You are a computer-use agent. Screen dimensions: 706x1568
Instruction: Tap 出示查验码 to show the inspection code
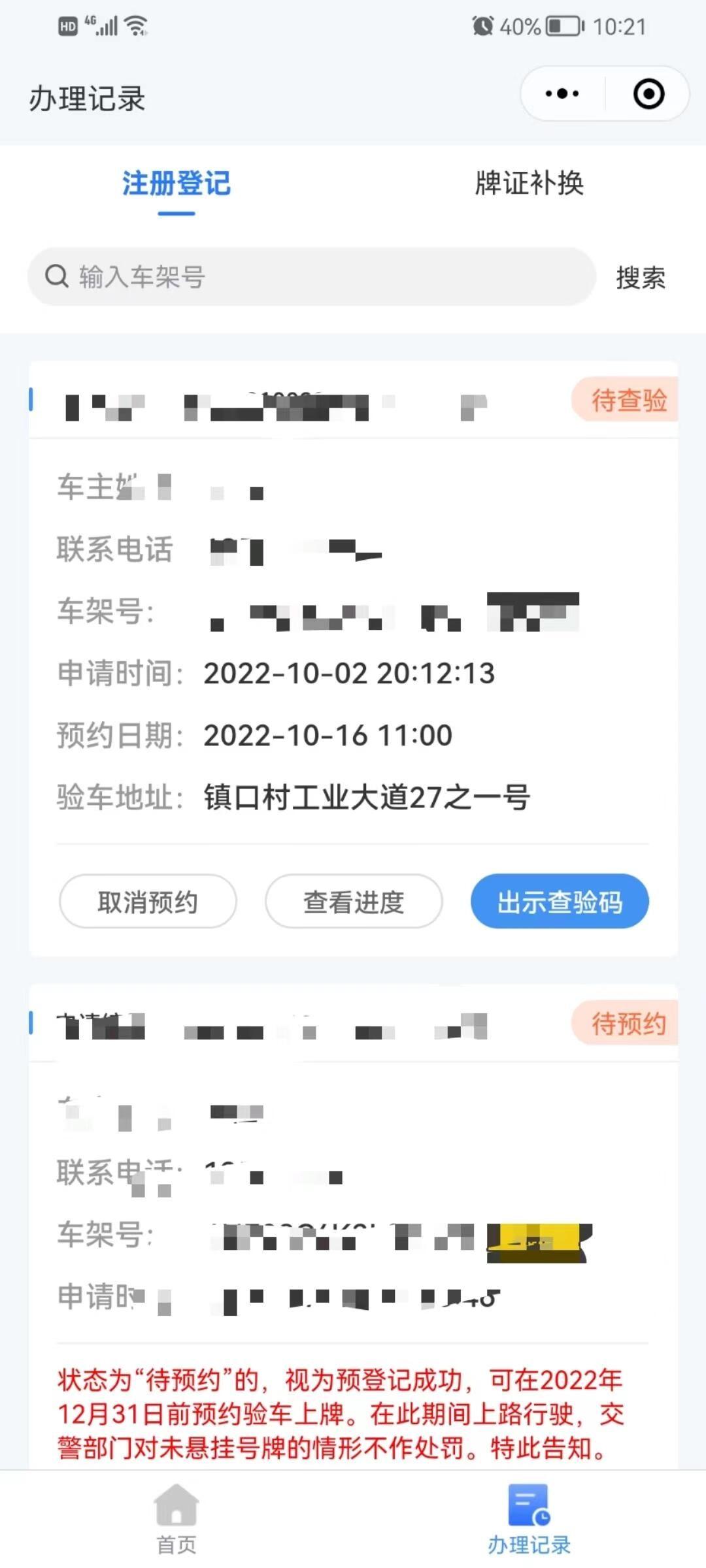click(560, 902)
